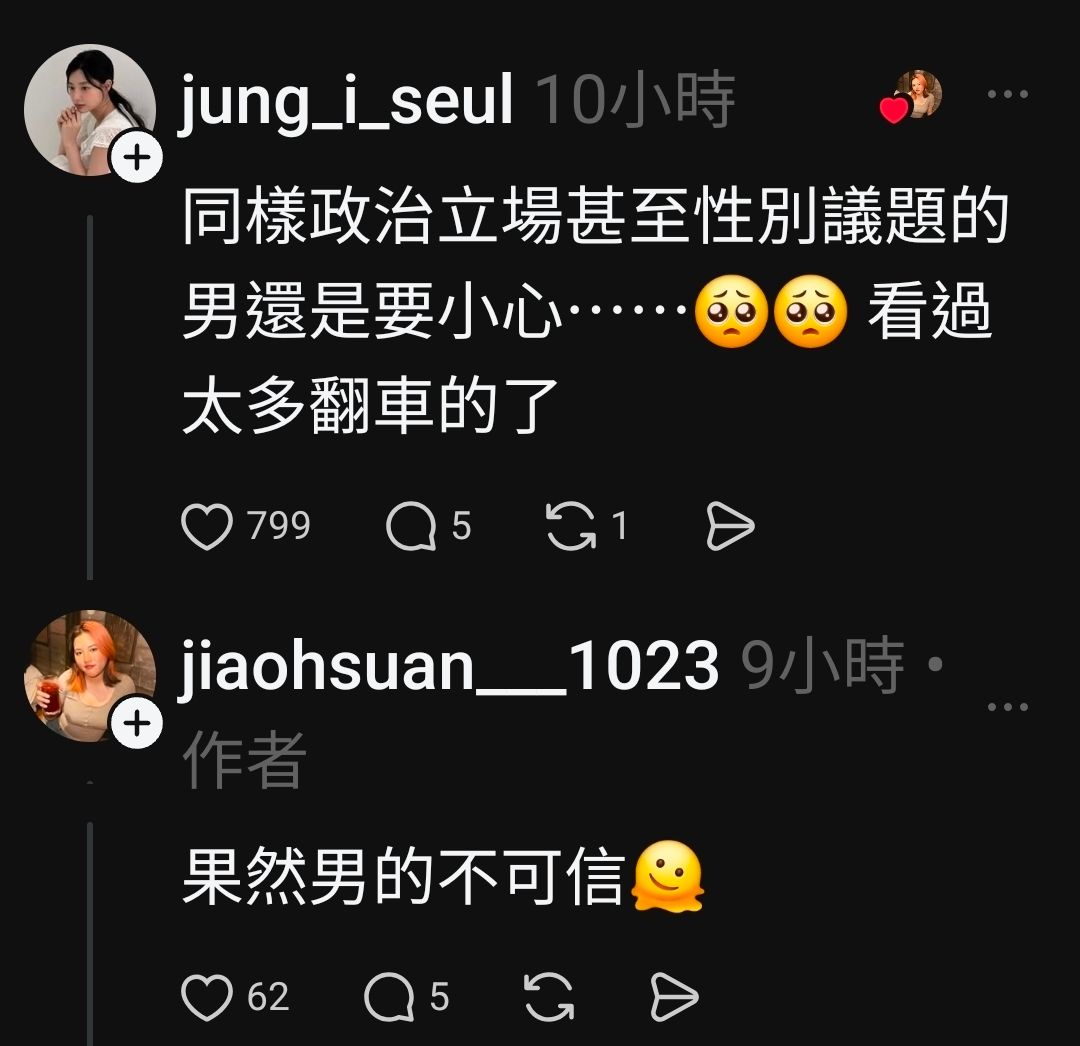Open jiaohsuan___1023 username link
The image size is (1080, 1046).
point(450,667)
